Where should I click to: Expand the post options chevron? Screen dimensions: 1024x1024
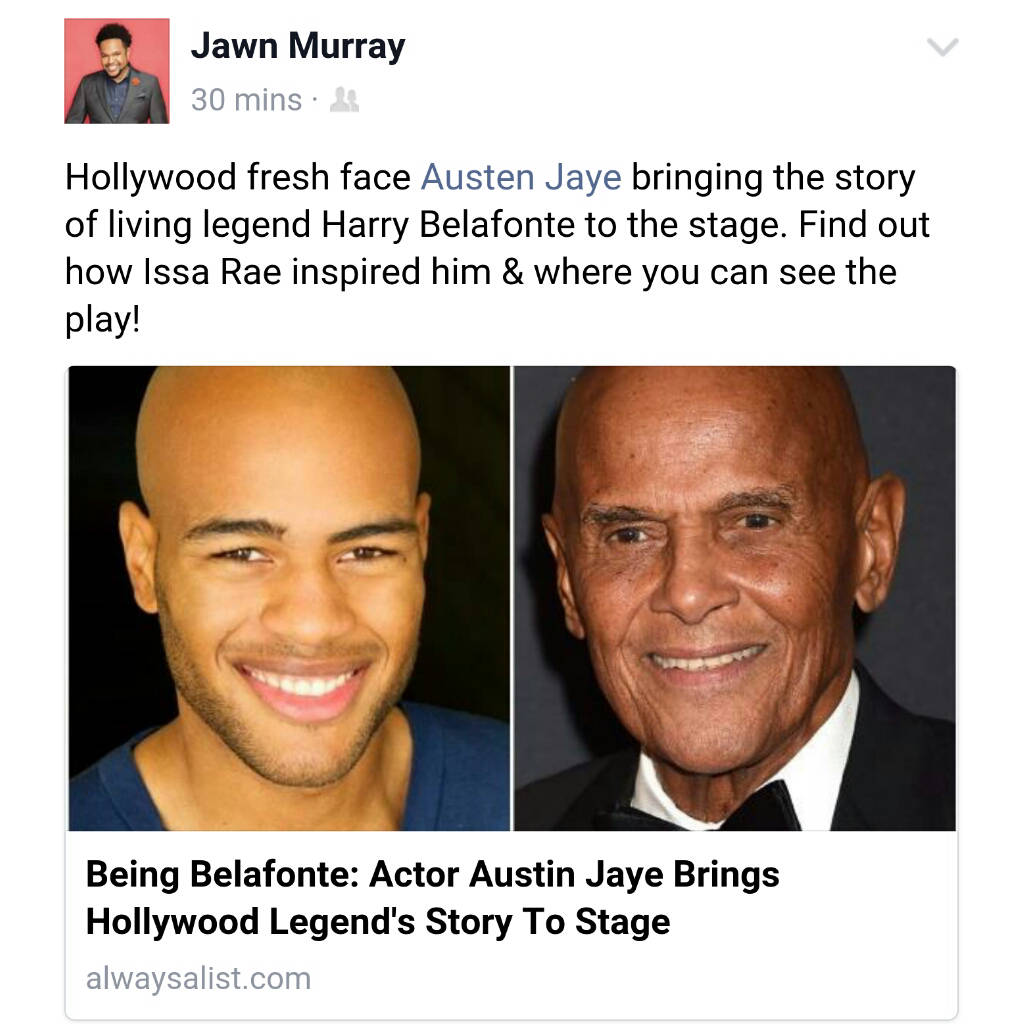pyautogui.click(x=943, y=47)
